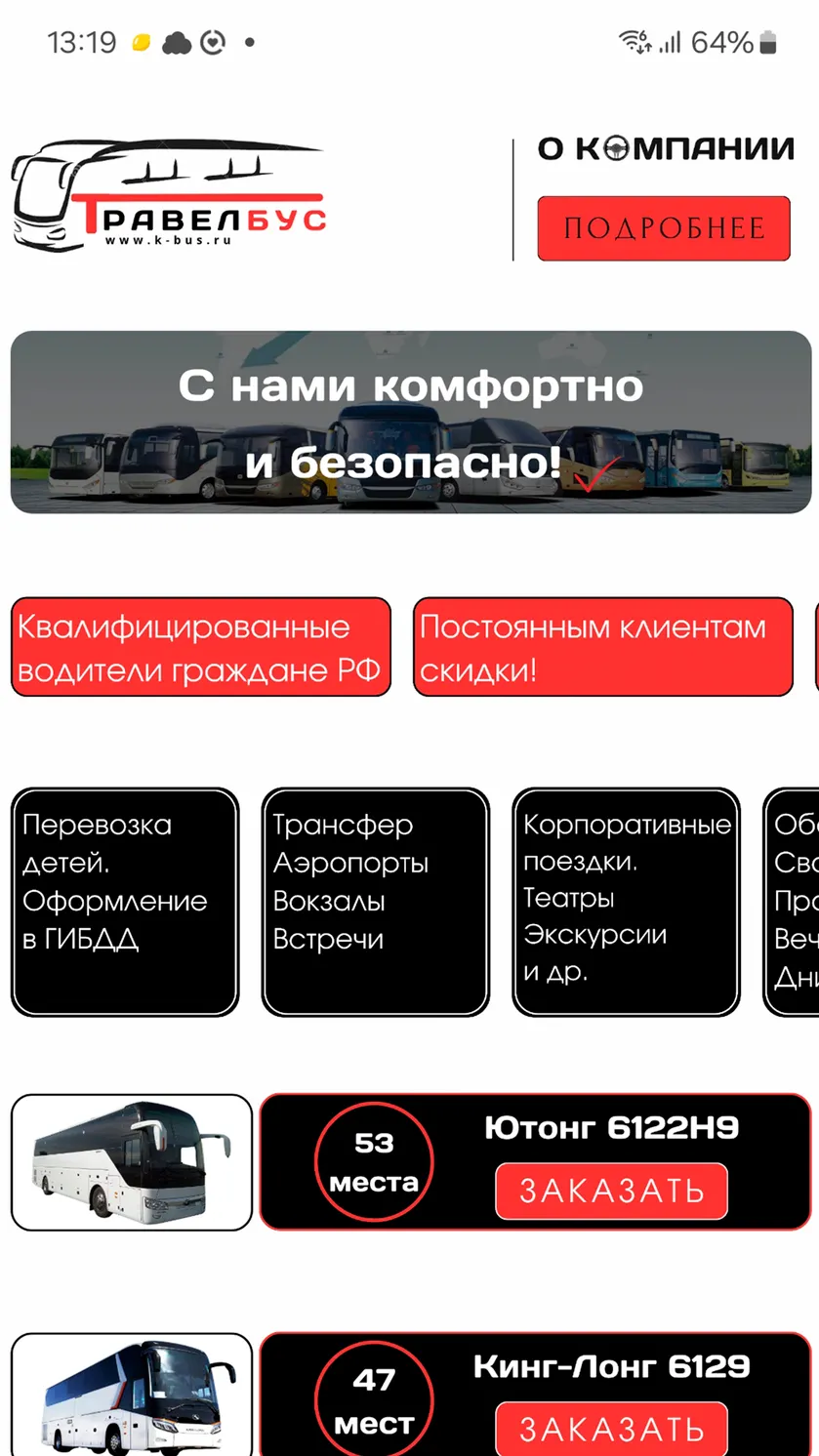View the Кинг-Лонг 6129 bus photo
The width and height of the screenshot is (819, 1456).
(x=132, y=1395)
